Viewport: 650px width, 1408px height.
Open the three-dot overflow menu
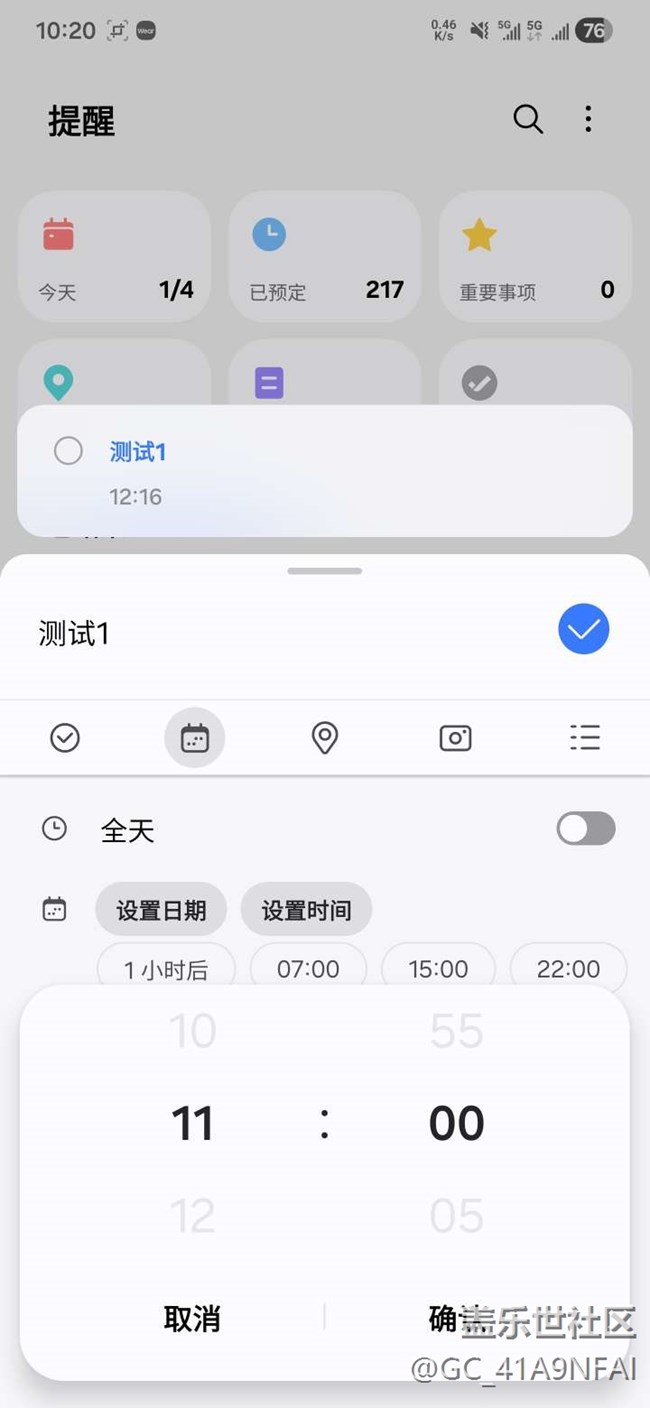pyautogui.click(x=588, y=120)
